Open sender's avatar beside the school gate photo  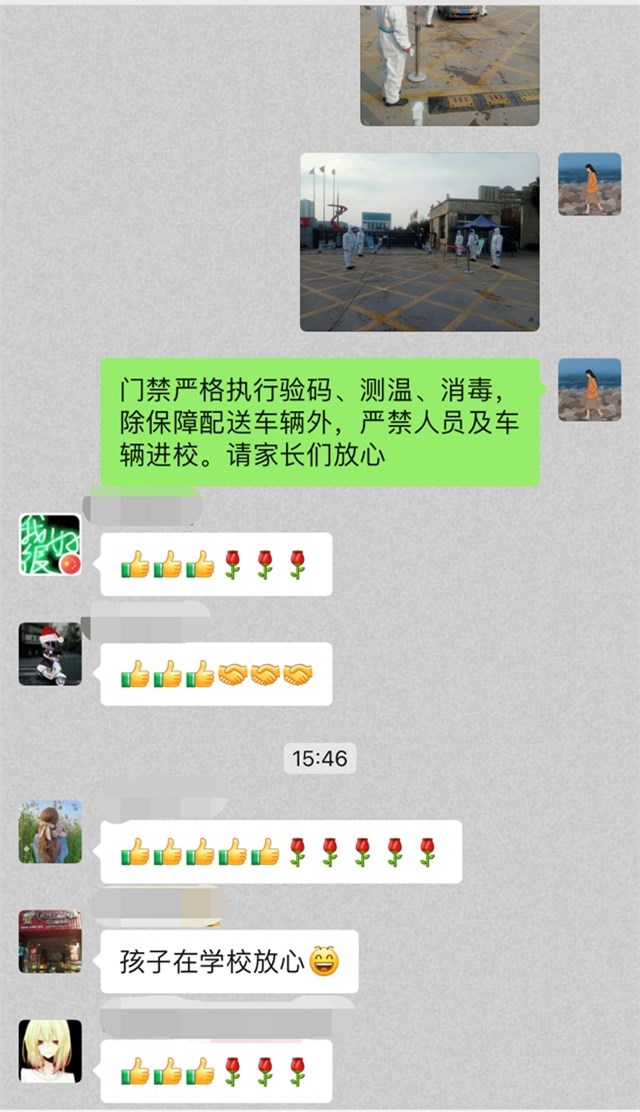(589, 184)
